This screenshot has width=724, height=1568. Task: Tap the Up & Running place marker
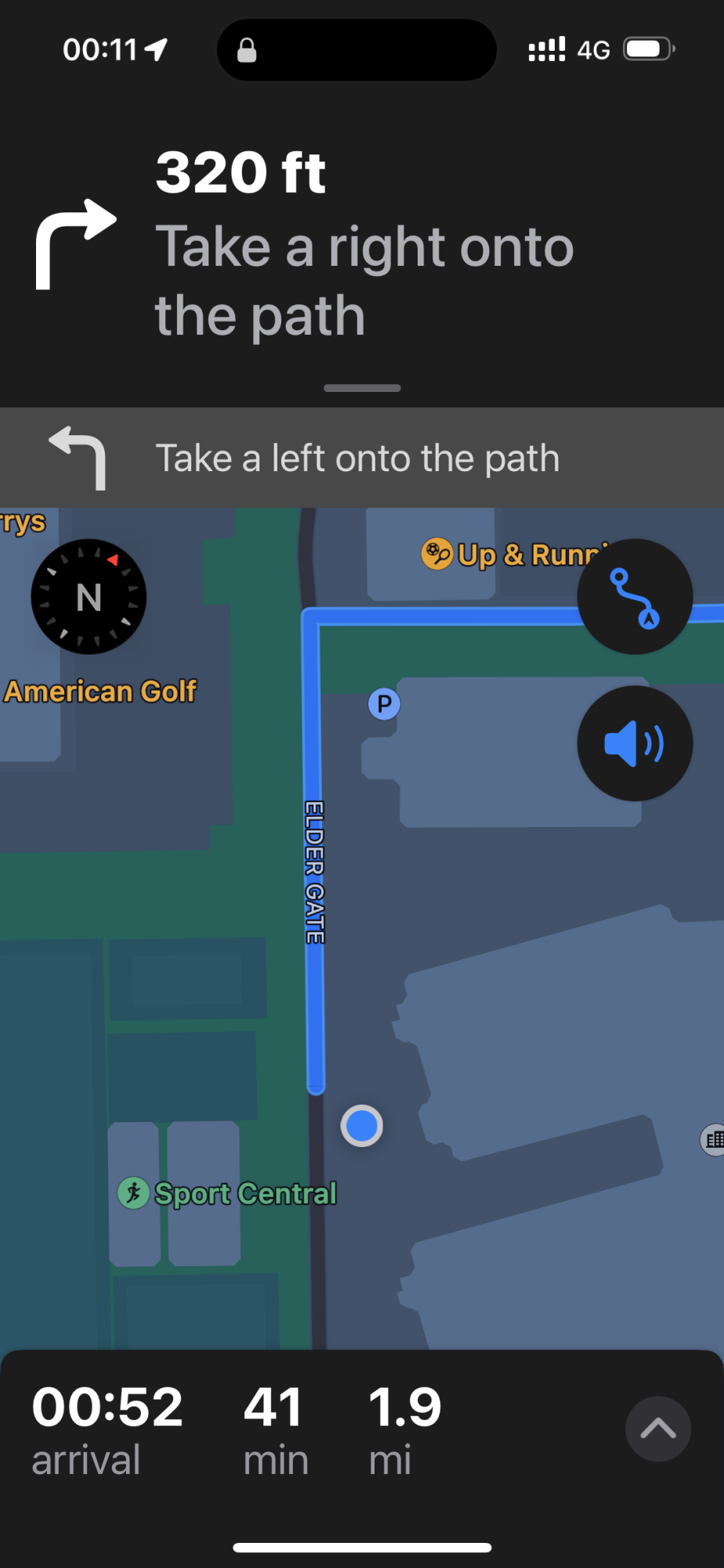437,554
